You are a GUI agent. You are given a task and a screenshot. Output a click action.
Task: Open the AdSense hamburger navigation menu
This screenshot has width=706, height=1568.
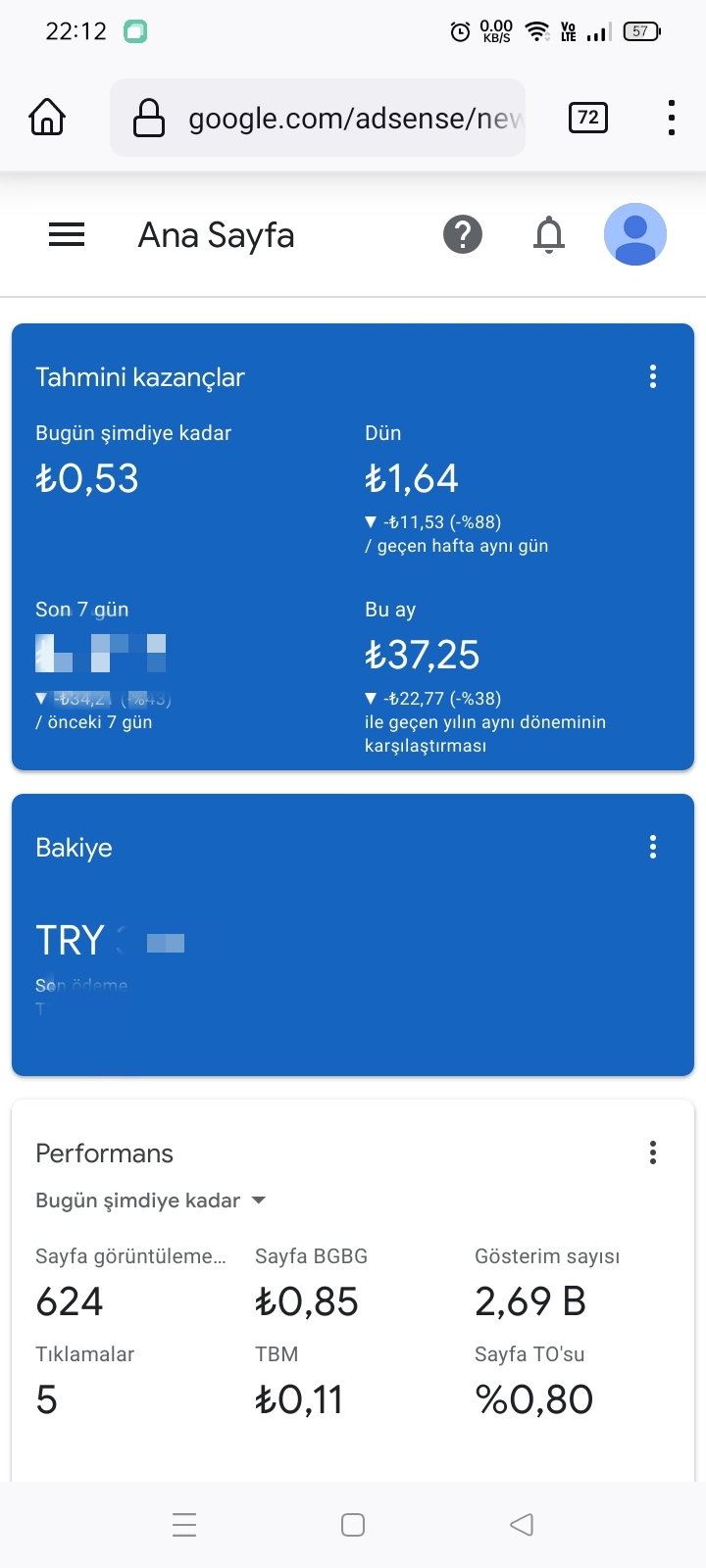67,235
